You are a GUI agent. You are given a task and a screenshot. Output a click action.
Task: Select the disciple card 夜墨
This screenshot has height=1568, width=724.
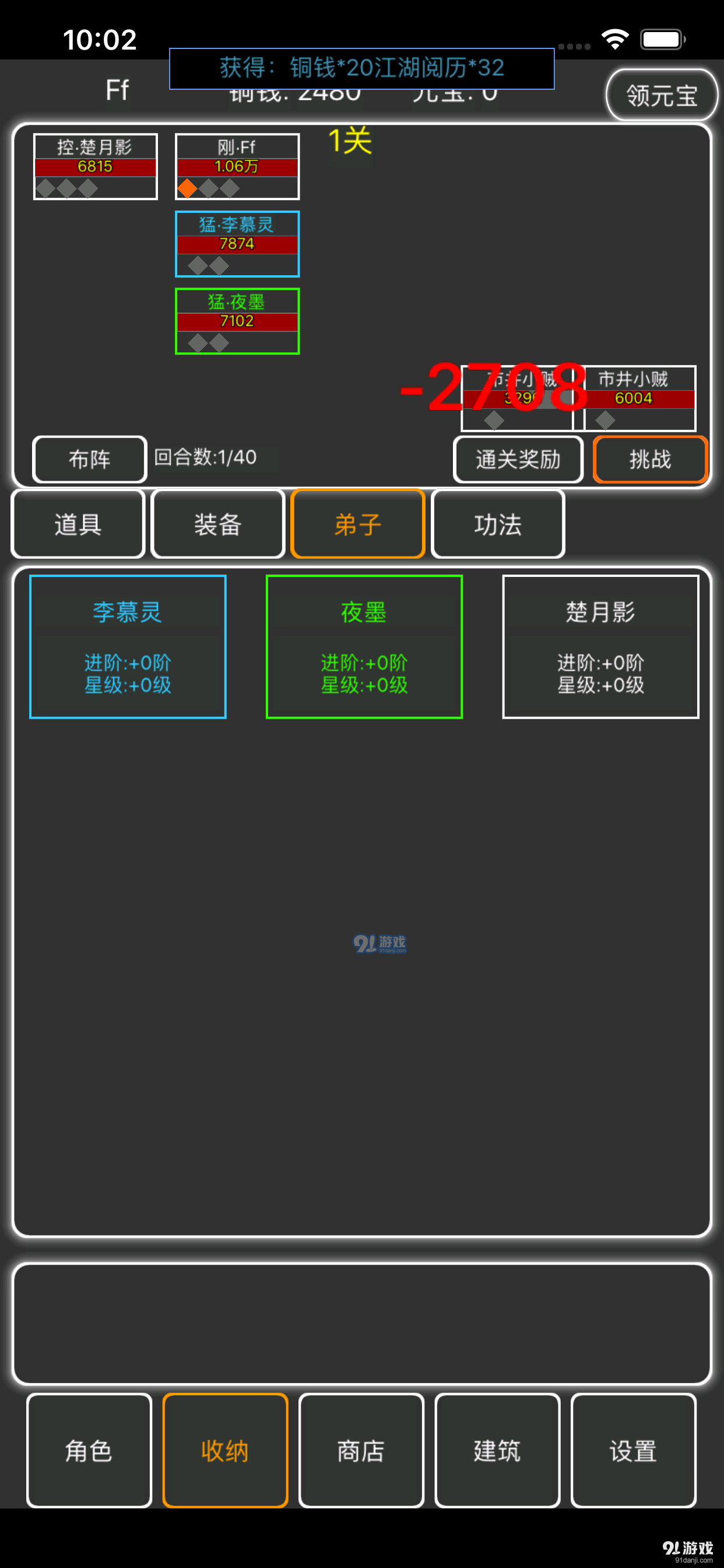pyautogui.click(x=364, y=646)
